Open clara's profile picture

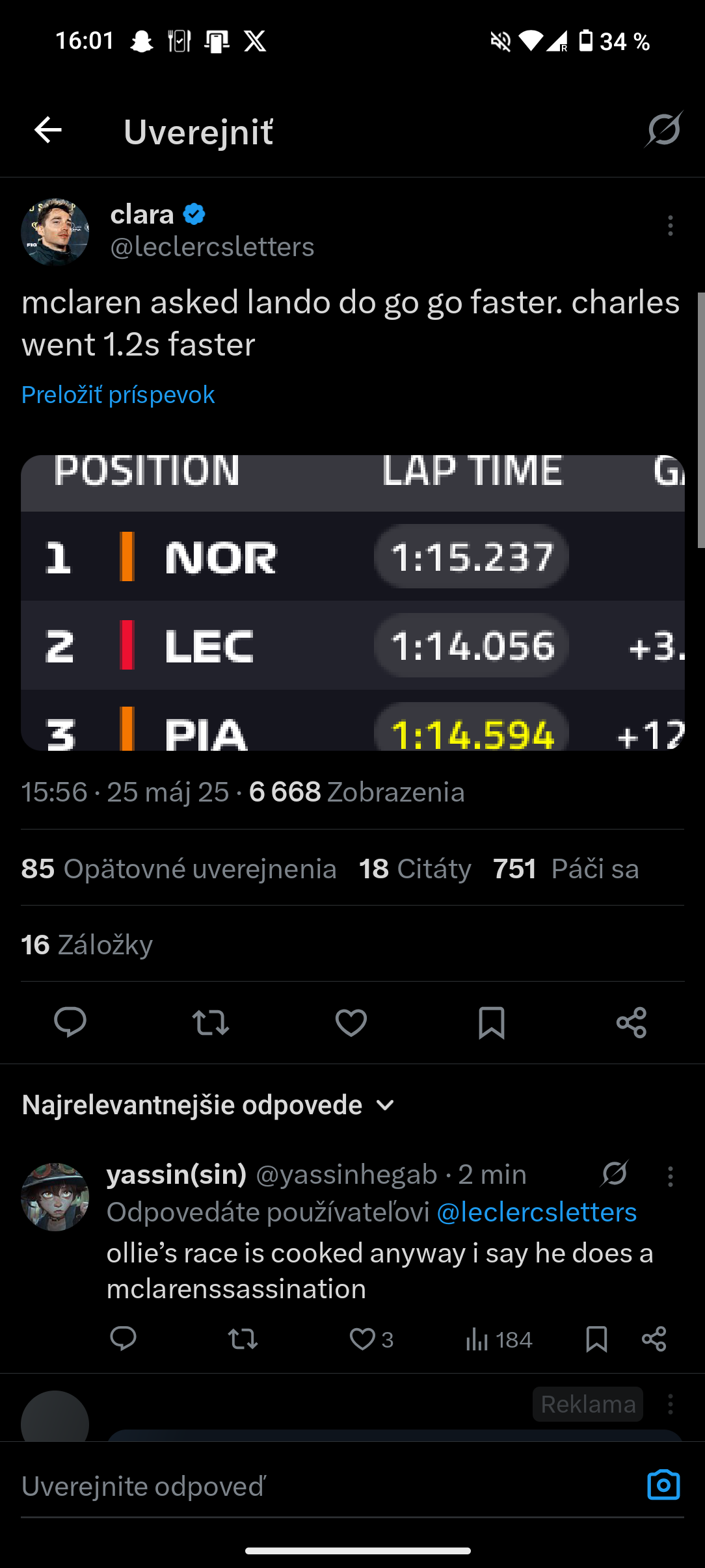tap(55, 232)
